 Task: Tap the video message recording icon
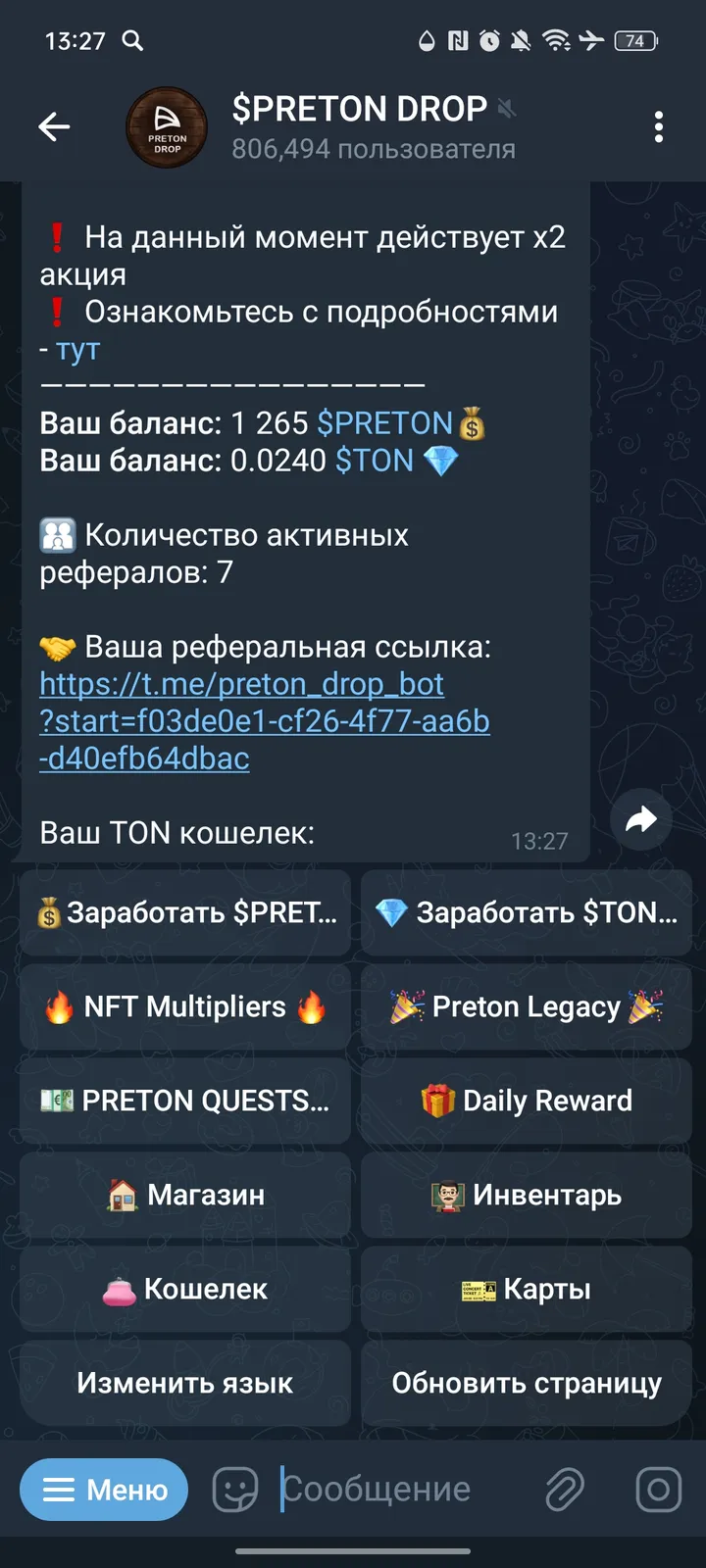click(659, 1489)
